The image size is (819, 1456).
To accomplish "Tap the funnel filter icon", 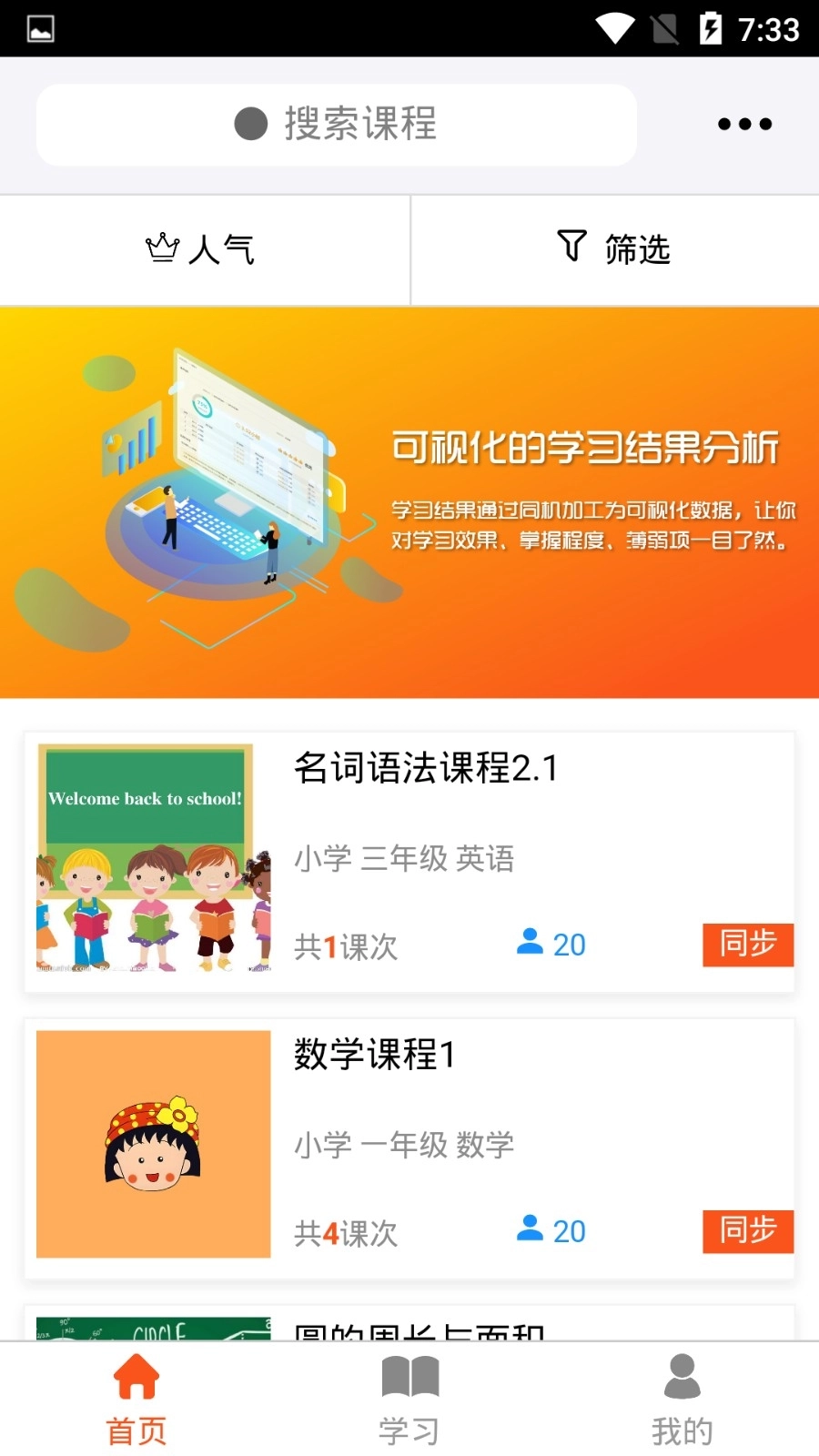I will tap(570, 248).
